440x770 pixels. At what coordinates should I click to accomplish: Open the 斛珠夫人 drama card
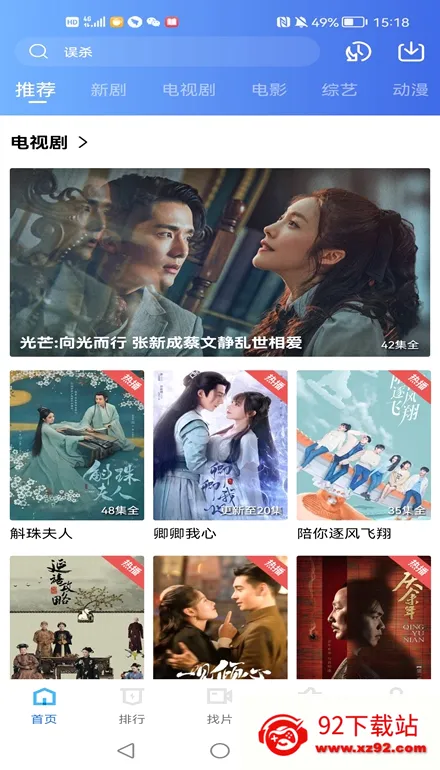(77, 455)
